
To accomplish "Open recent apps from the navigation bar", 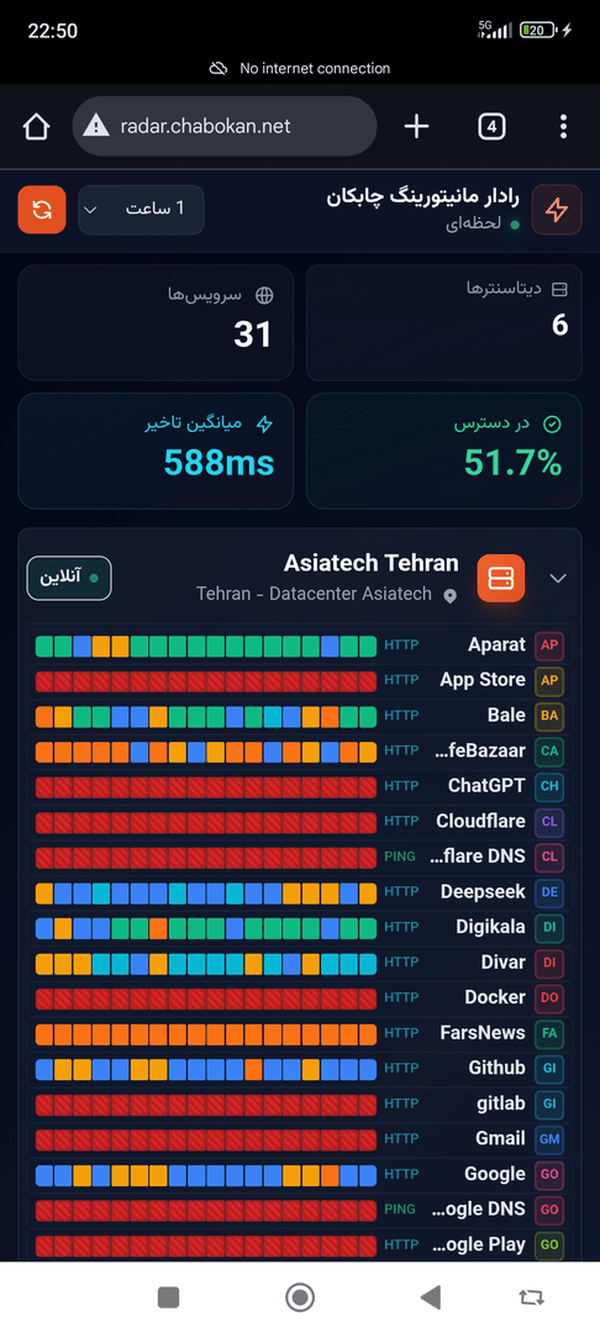I will [x=168, y=1297].
